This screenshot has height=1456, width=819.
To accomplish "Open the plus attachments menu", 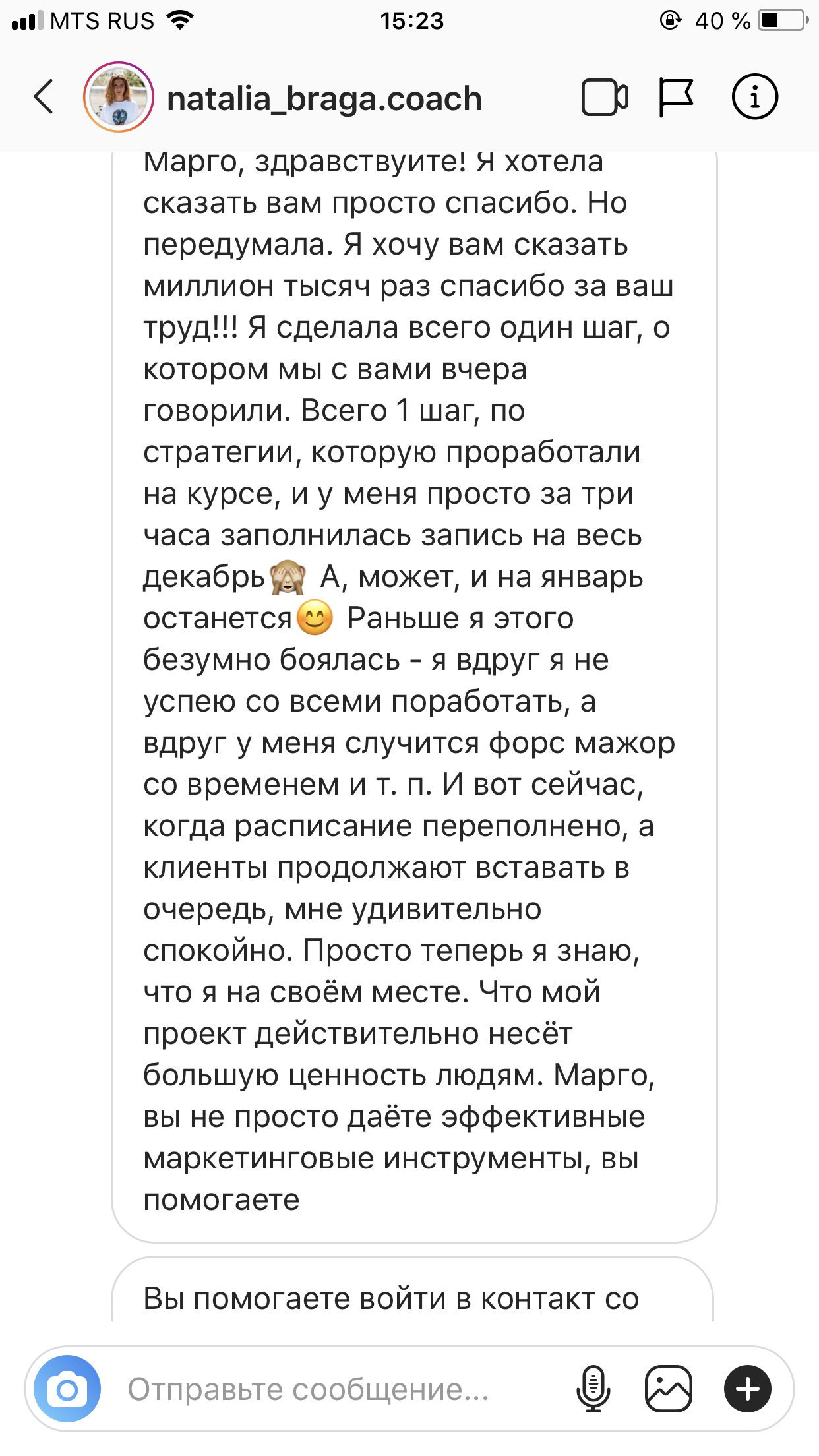I will [x=747, y=1389].
